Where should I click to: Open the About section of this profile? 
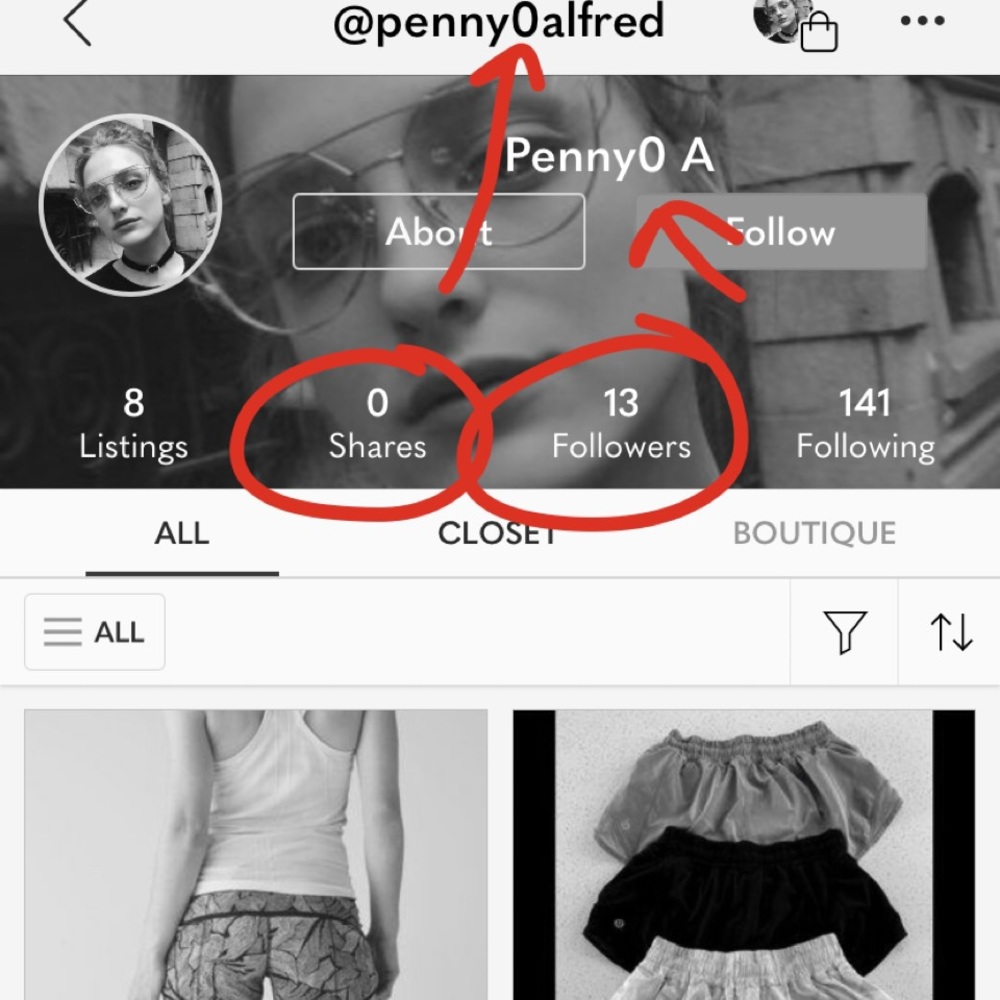click(438, 232)
